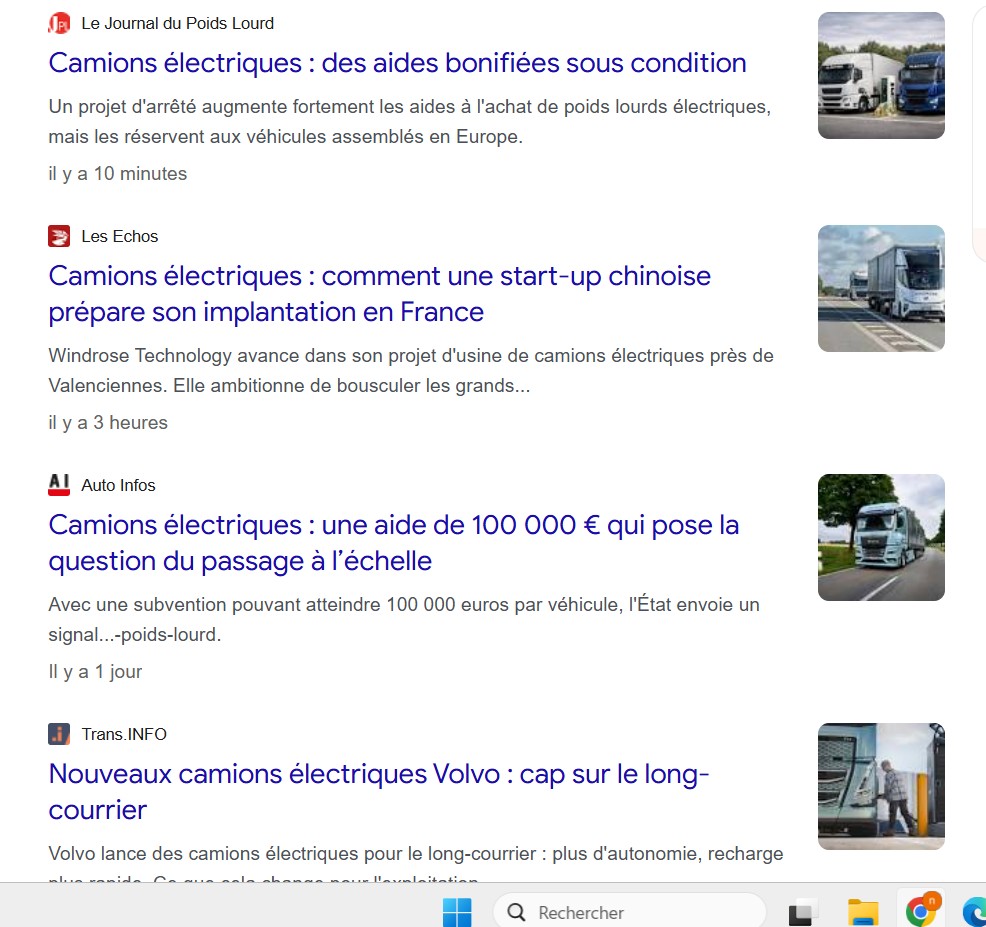
Task: Open File Explorer from the taskbar
Action: [x=862, y=912]
